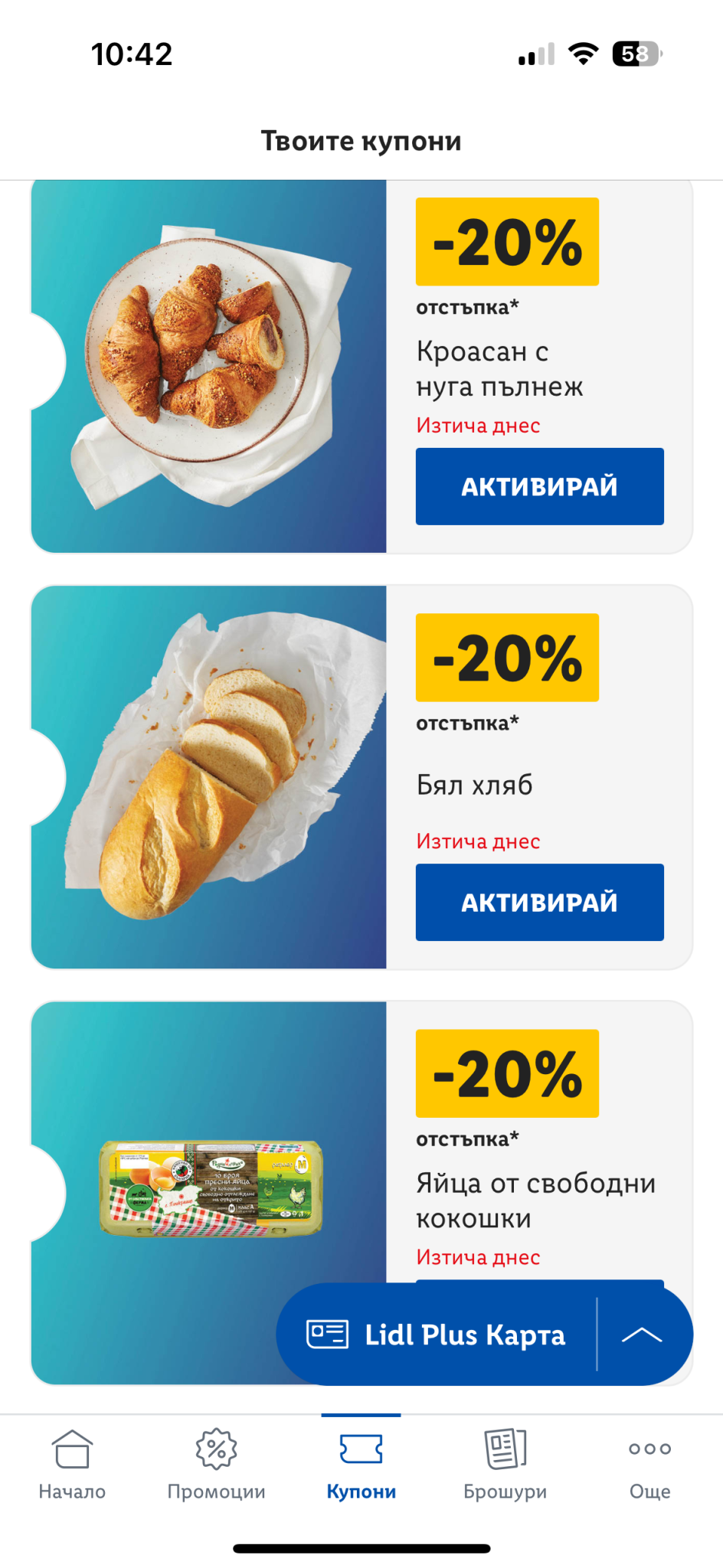Switch to the Промоции tab
The height and width of the screenshot is (1568, 723).
tap(217, 1465)
